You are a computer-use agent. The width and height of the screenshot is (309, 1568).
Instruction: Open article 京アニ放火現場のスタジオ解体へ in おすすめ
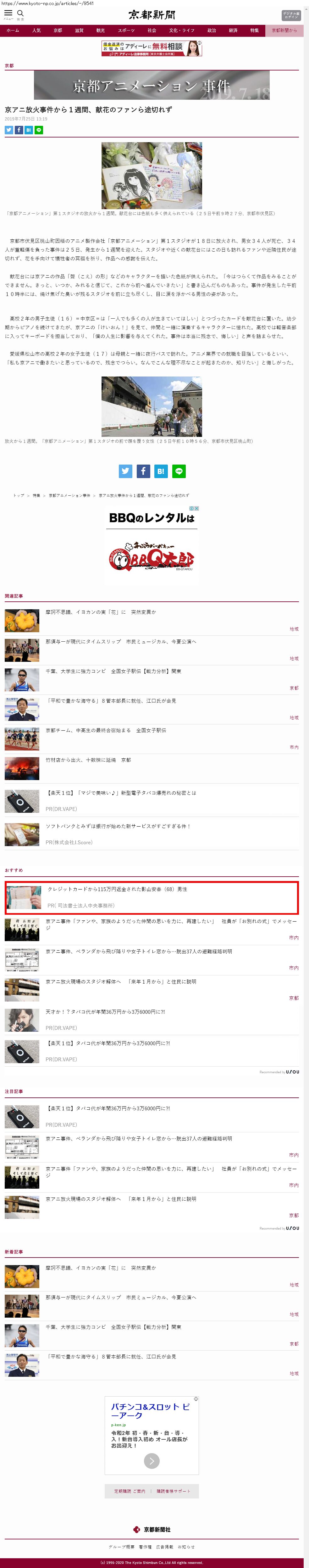point(120,982)
